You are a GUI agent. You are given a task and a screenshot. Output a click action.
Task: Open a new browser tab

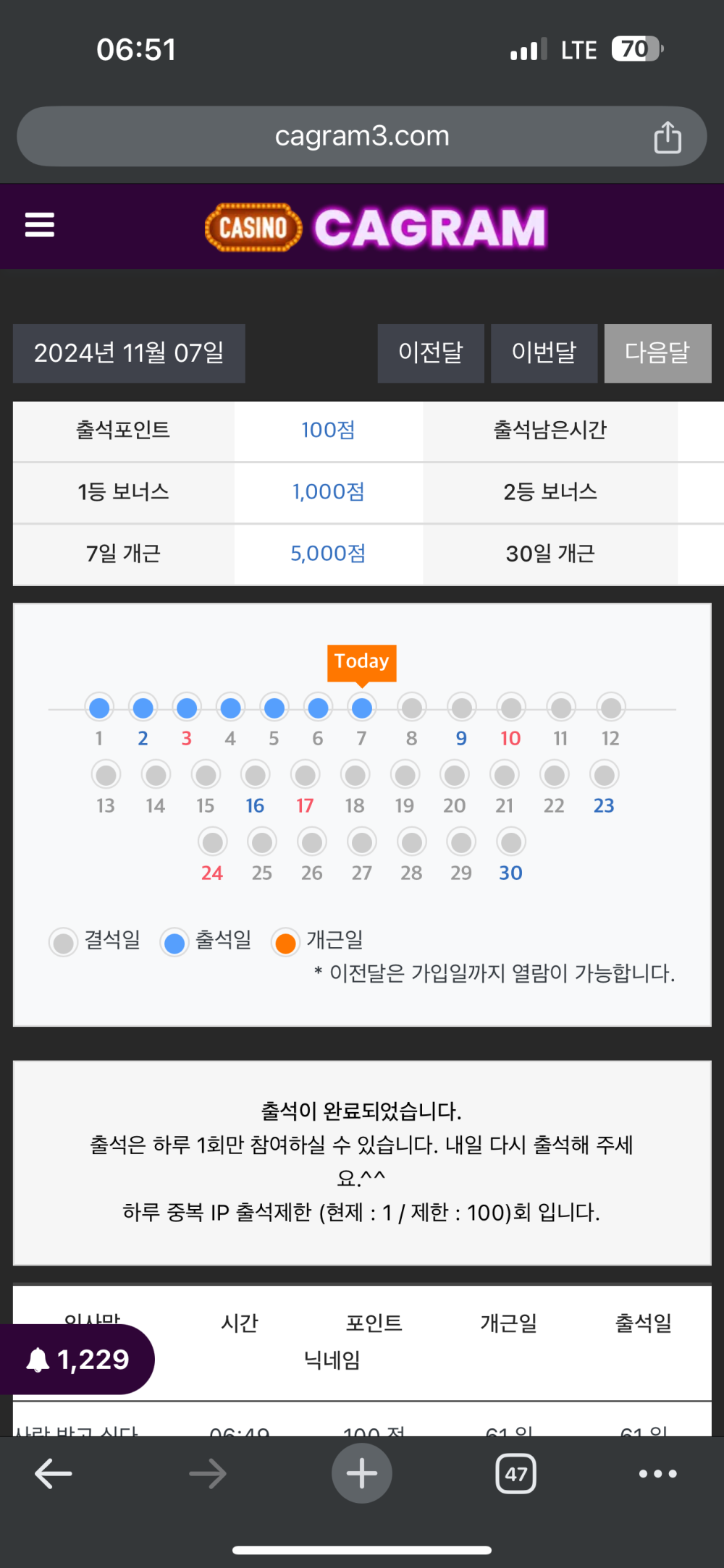[362, 1473]
